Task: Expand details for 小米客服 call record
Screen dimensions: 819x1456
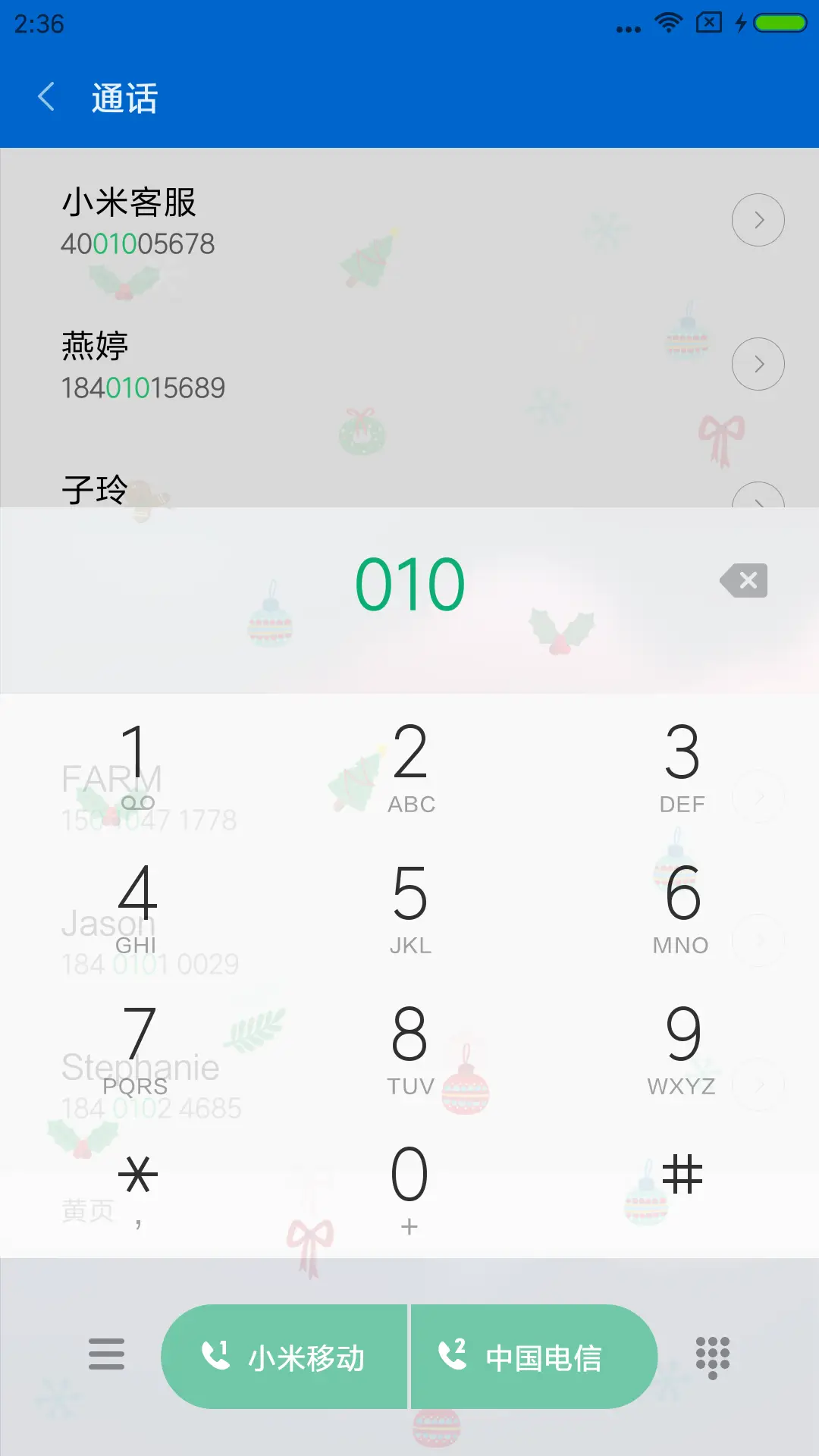Action: pos(758,219)
